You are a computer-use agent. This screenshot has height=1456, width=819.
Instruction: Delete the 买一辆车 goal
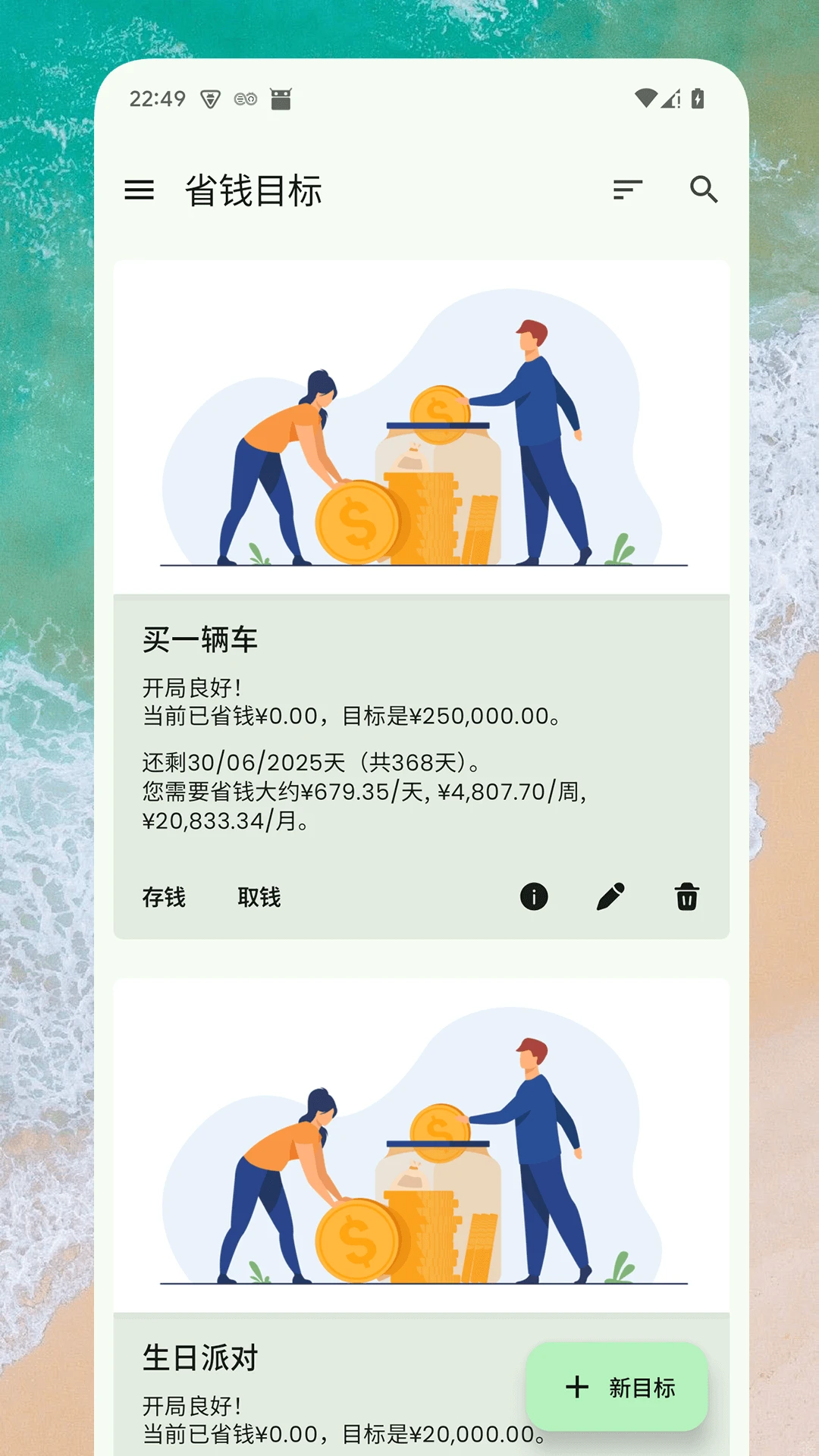[x=687, y=896]
